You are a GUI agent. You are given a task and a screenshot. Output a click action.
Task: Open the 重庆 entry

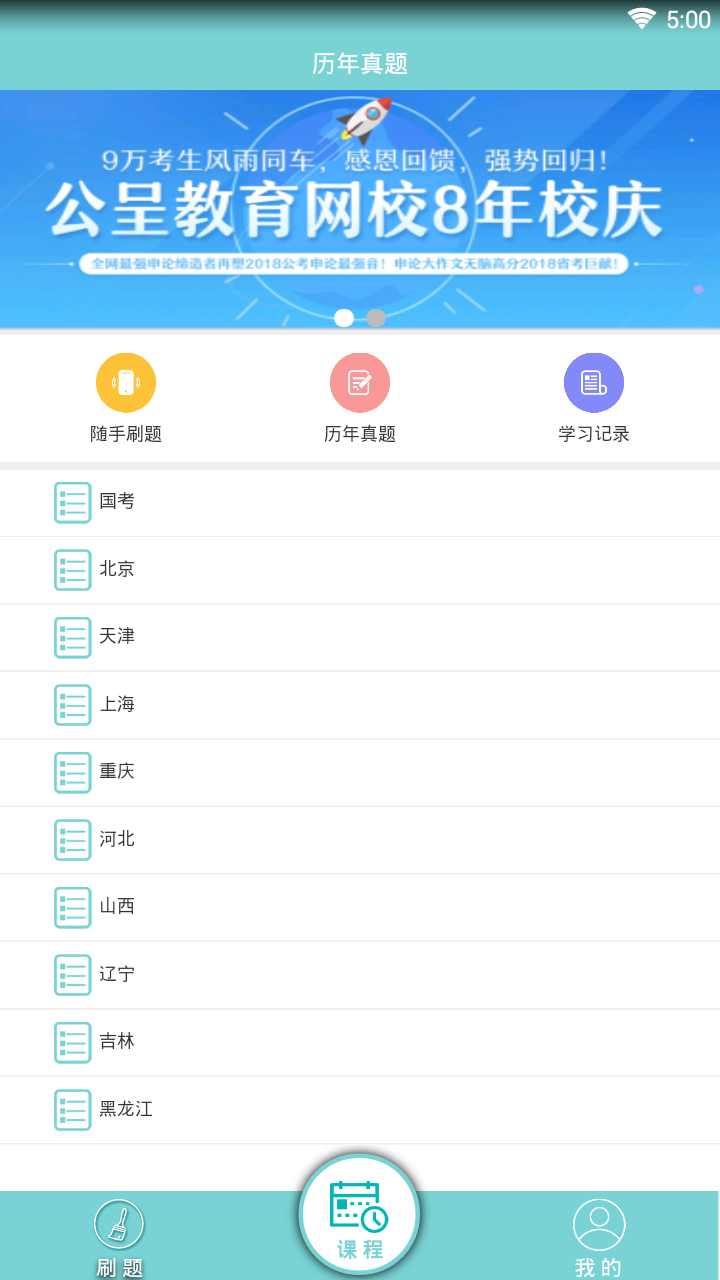tap(360, 772)
